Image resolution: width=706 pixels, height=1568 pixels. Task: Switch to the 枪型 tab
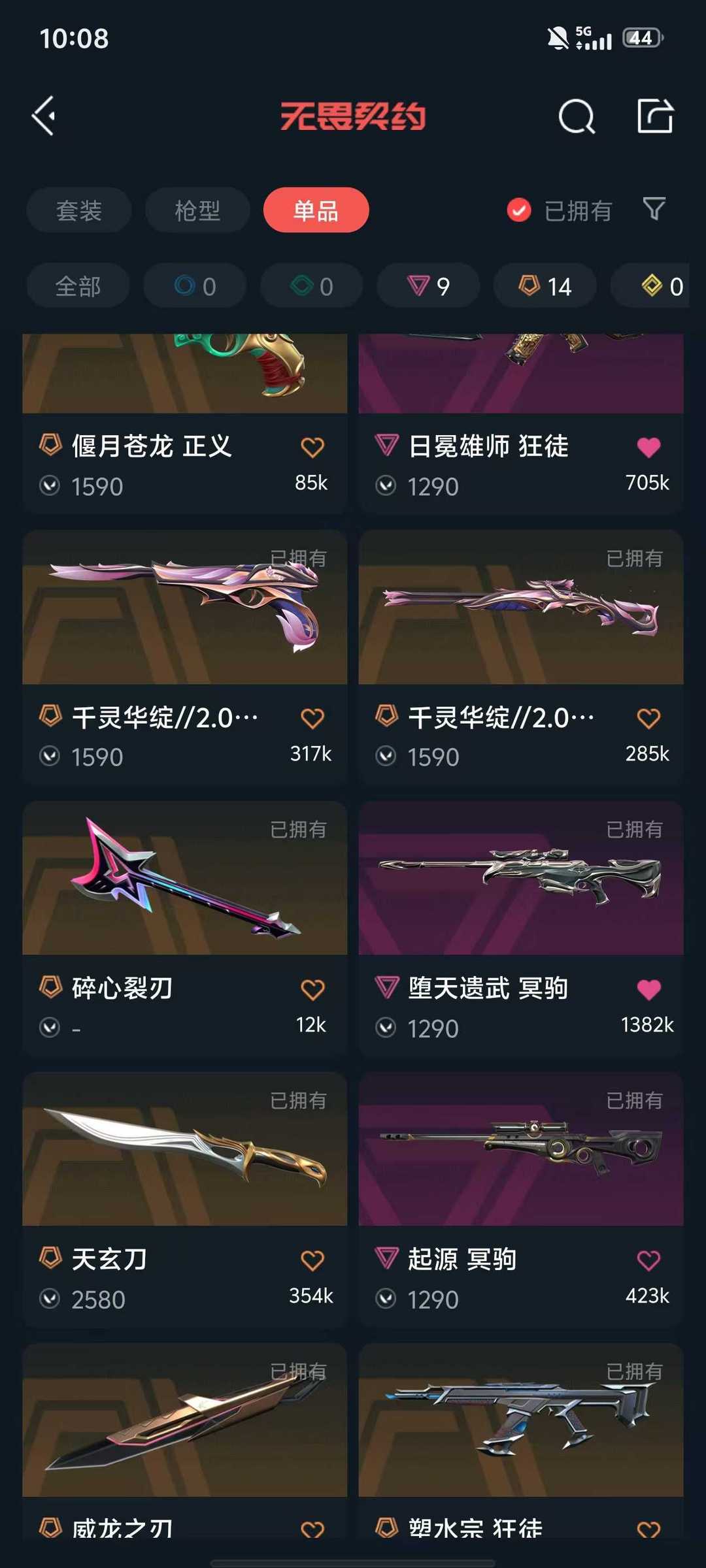tap(197, 210)
